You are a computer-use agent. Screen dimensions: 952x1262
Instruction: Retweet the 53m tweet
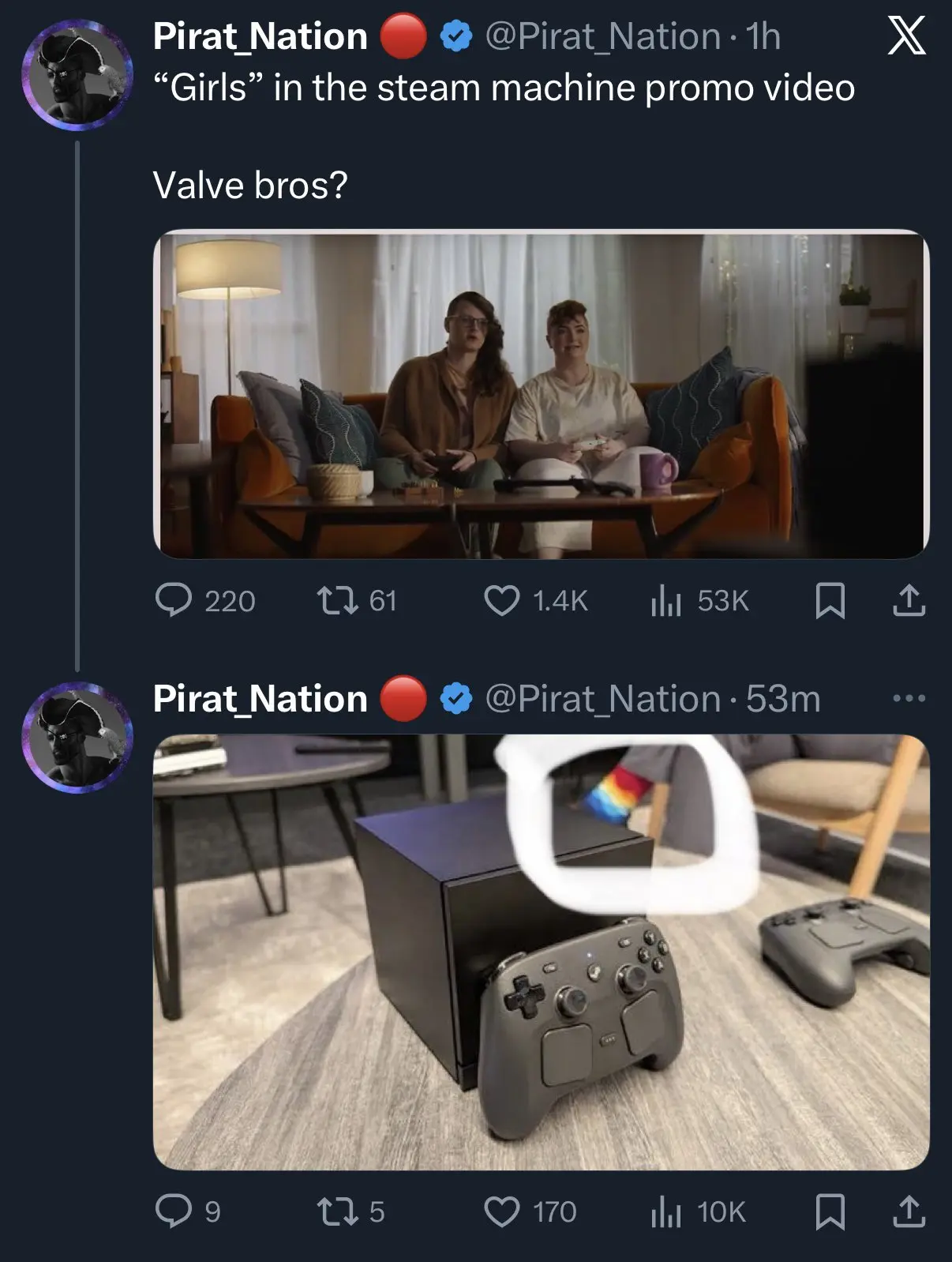pyautogui.click(x=338, y=1211)
